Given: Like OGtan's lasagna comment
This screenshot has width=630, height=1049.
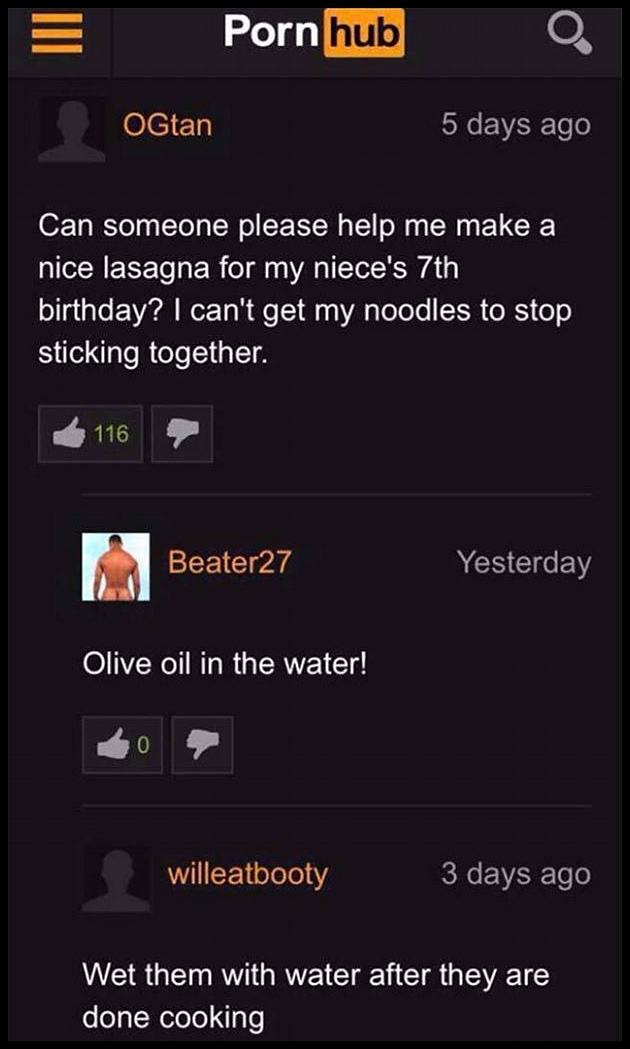Looking at the screenshot, I should (91, 433).
